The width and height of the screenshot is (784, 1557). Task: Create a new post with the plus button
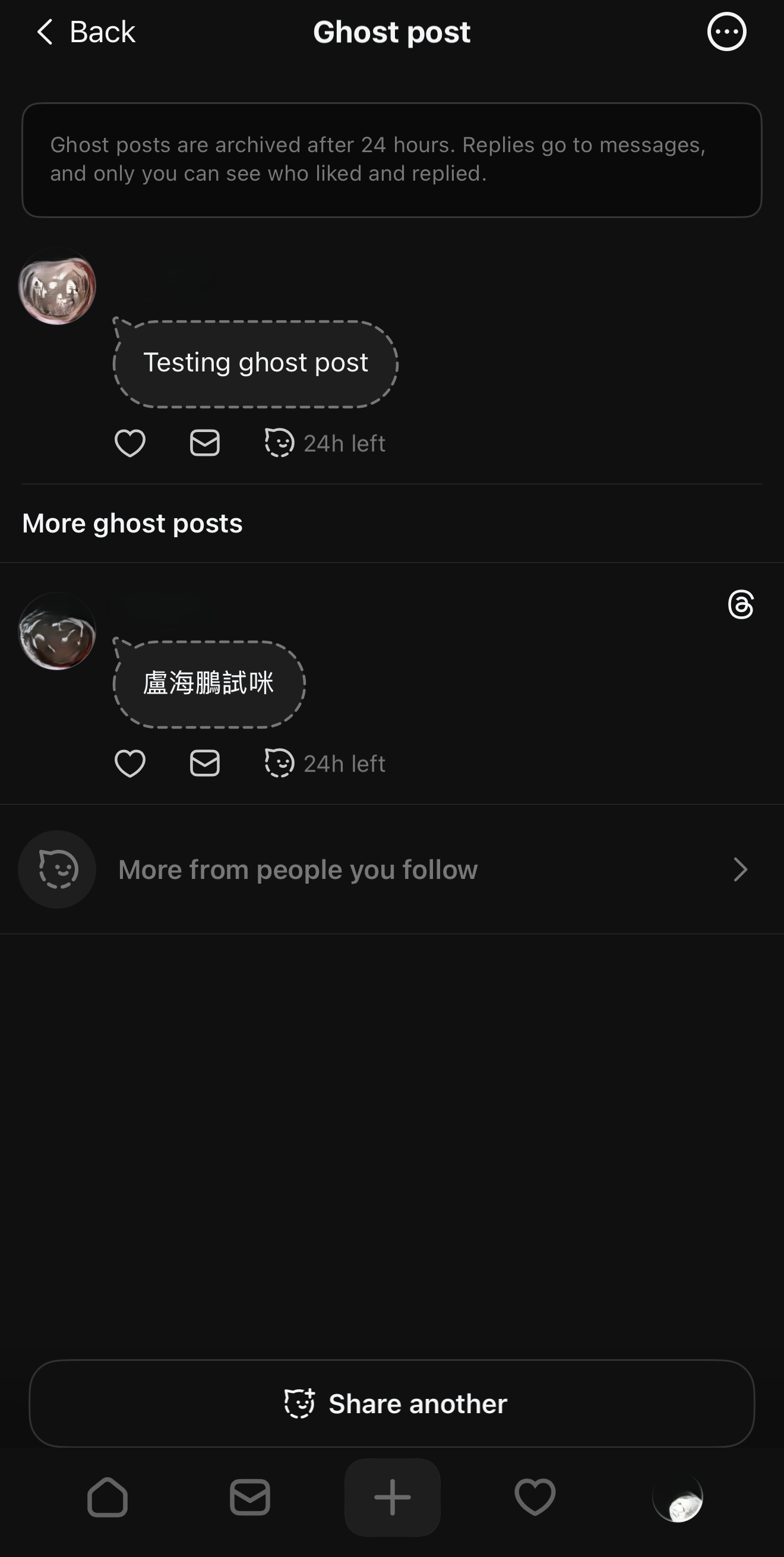[x=392, y=1498]
